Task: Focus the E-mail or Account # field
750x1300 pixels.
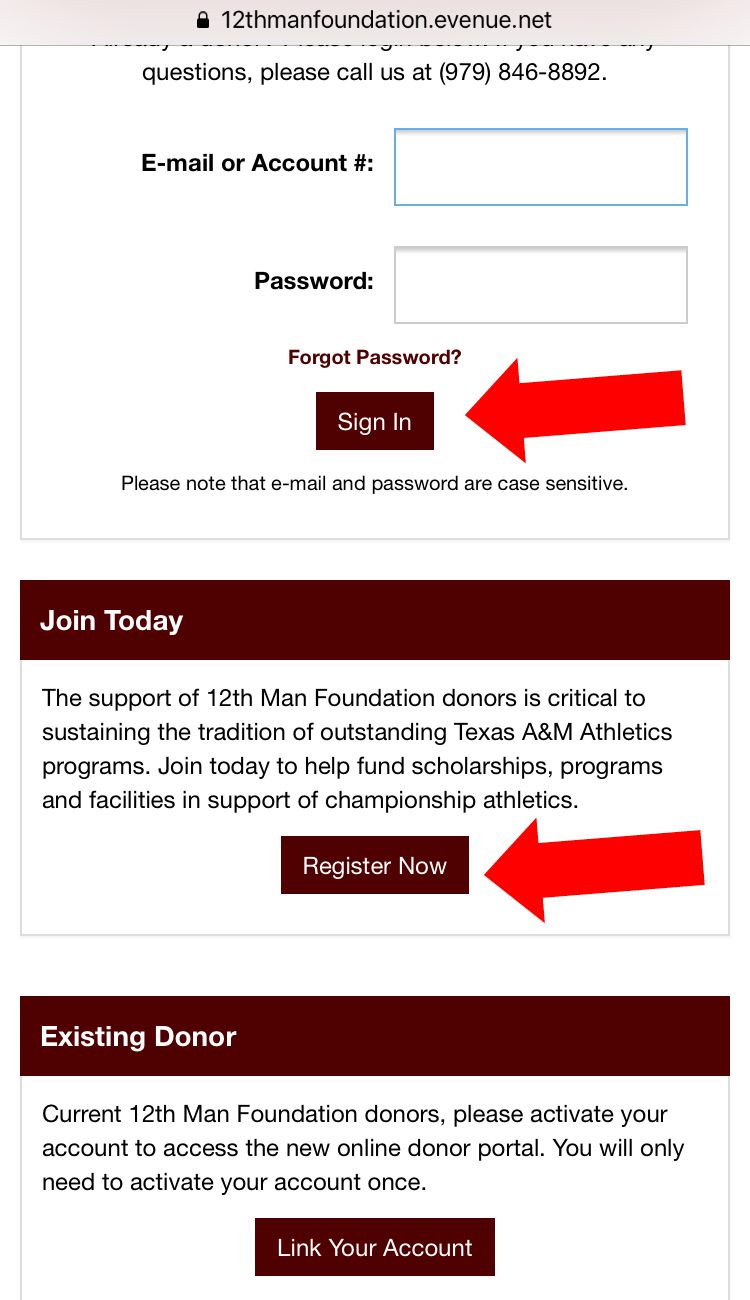Action: pos(541,167)
